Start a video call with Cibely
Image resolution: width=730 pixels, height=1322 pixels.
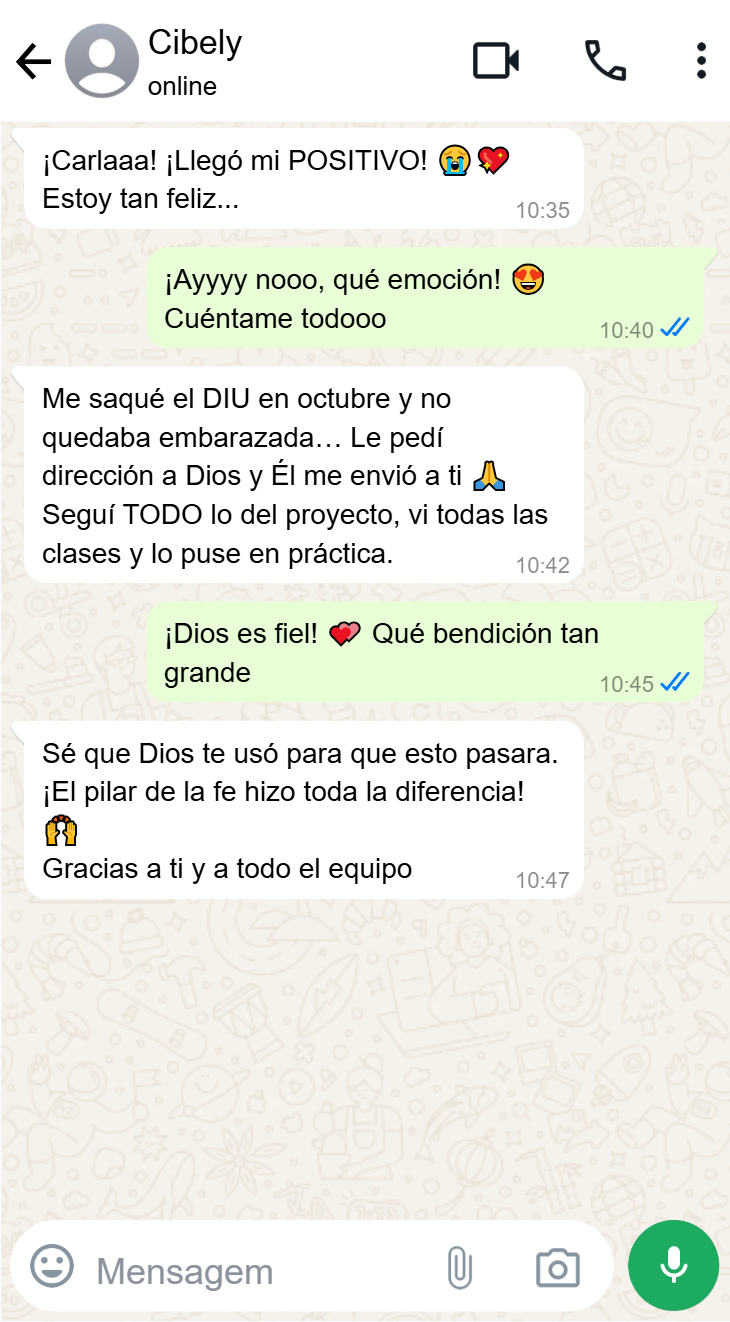496,61
